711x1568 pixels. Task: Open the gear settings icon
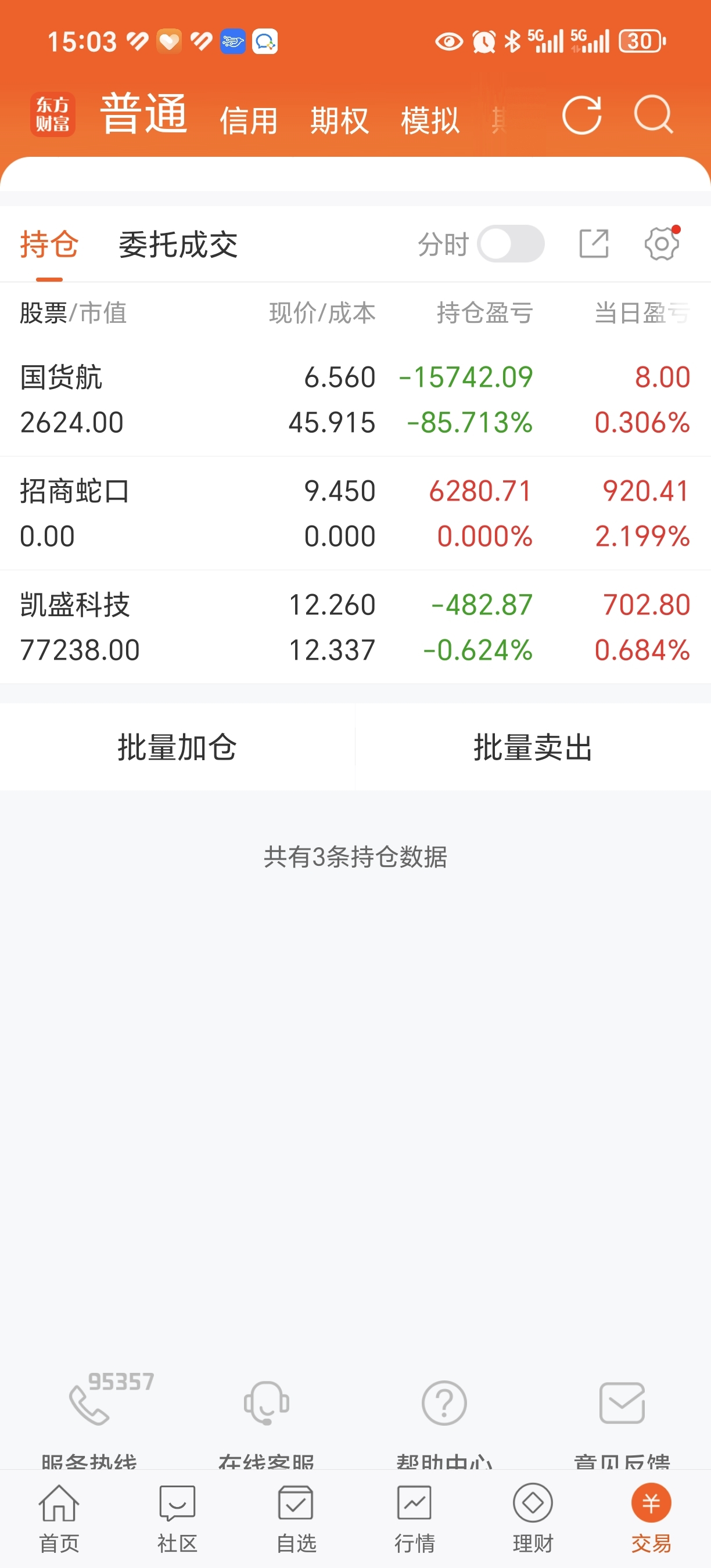click(662, 244)
